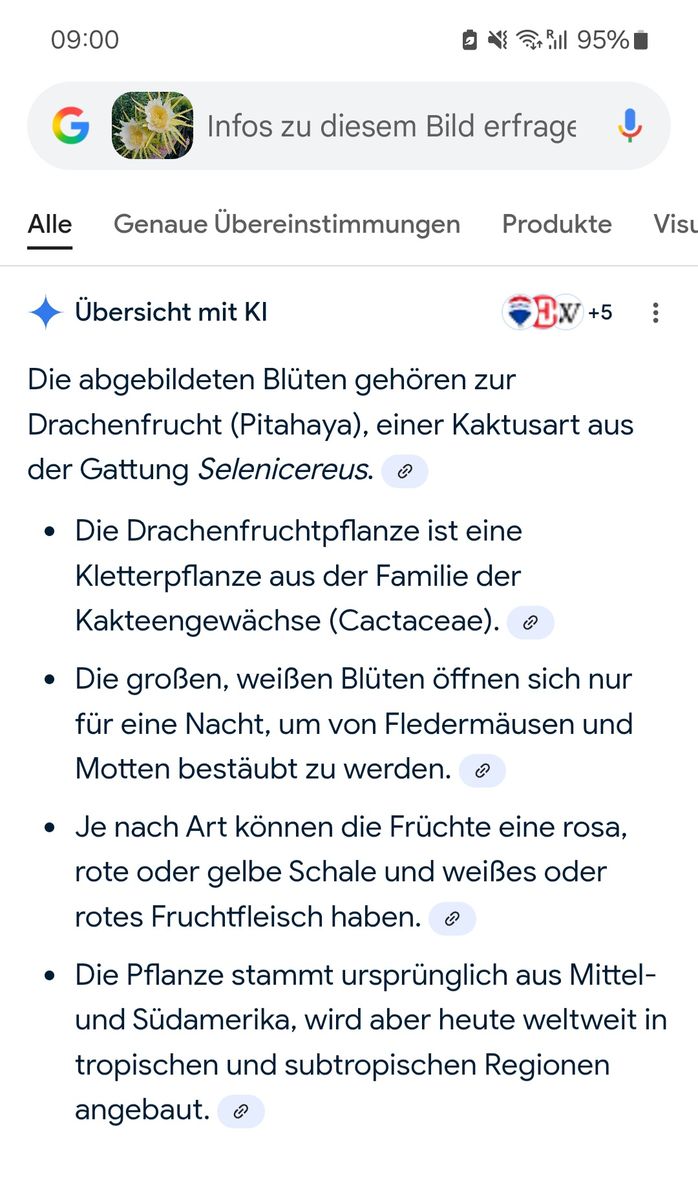Start voice search with the microphone
Image resolution: width=698 pixels, height=1200 pixels.
click(x=630, y=126)
